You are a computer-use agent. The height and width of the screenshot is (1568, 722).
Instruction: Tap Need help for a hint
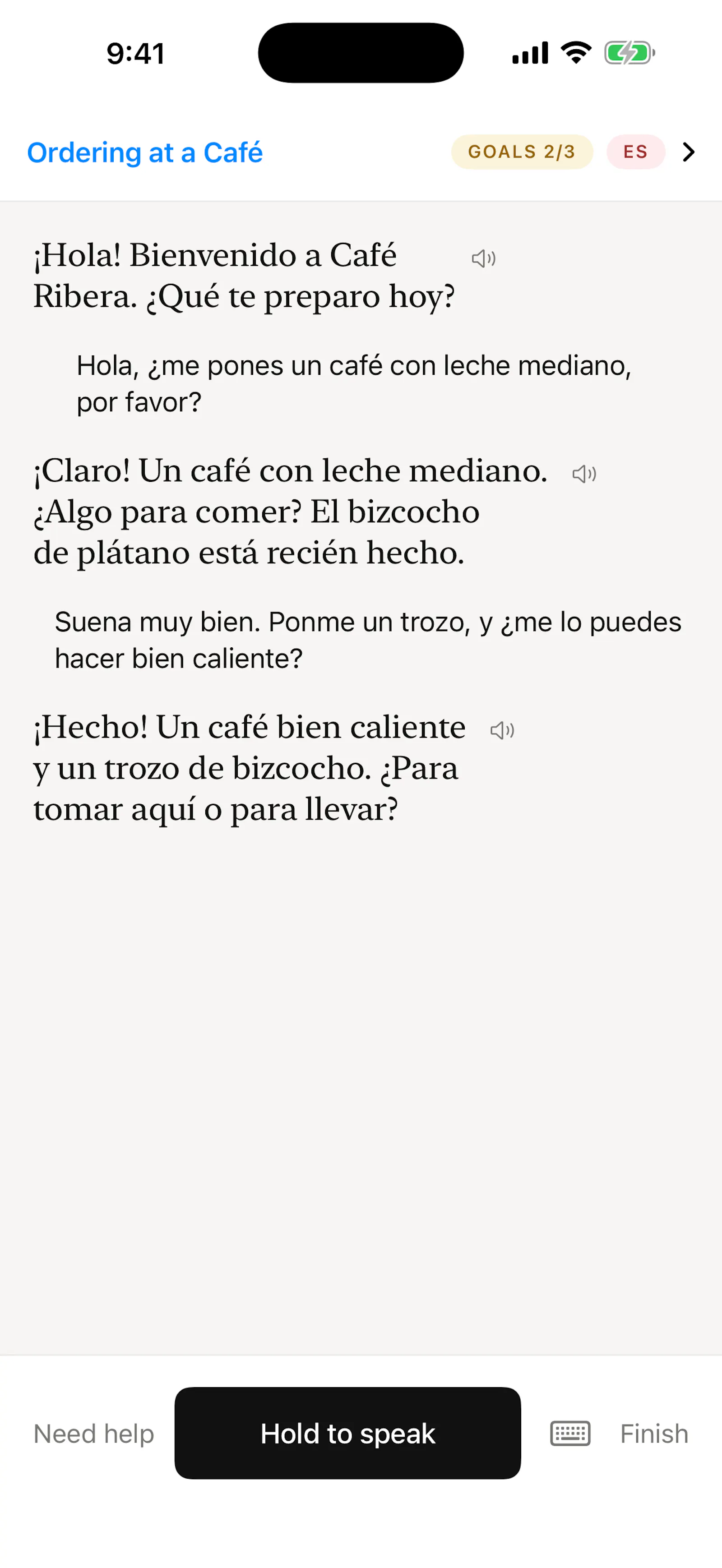(94, 1434)
